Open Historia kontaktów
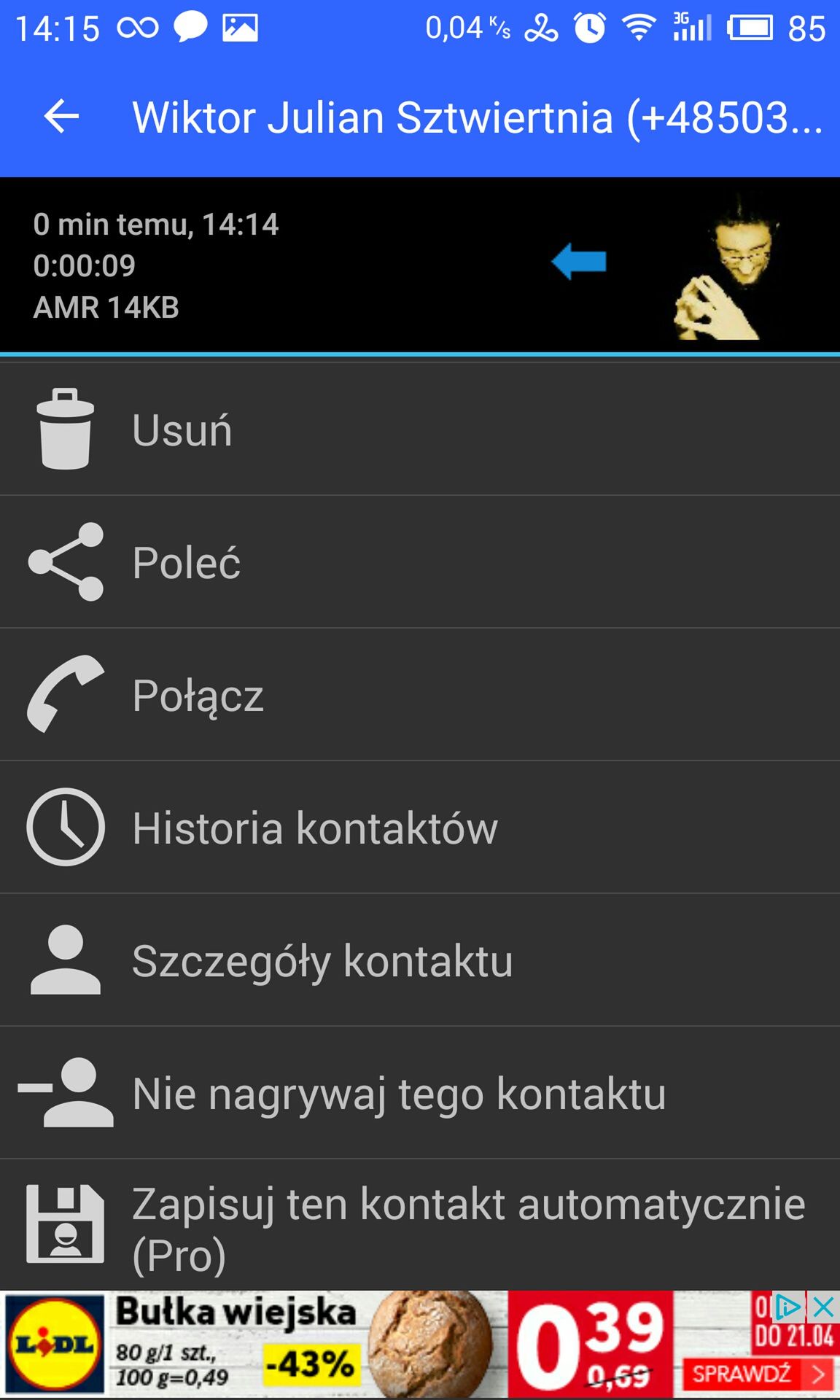The width and height of the screenshot is (840, 1400). (420, 828)
